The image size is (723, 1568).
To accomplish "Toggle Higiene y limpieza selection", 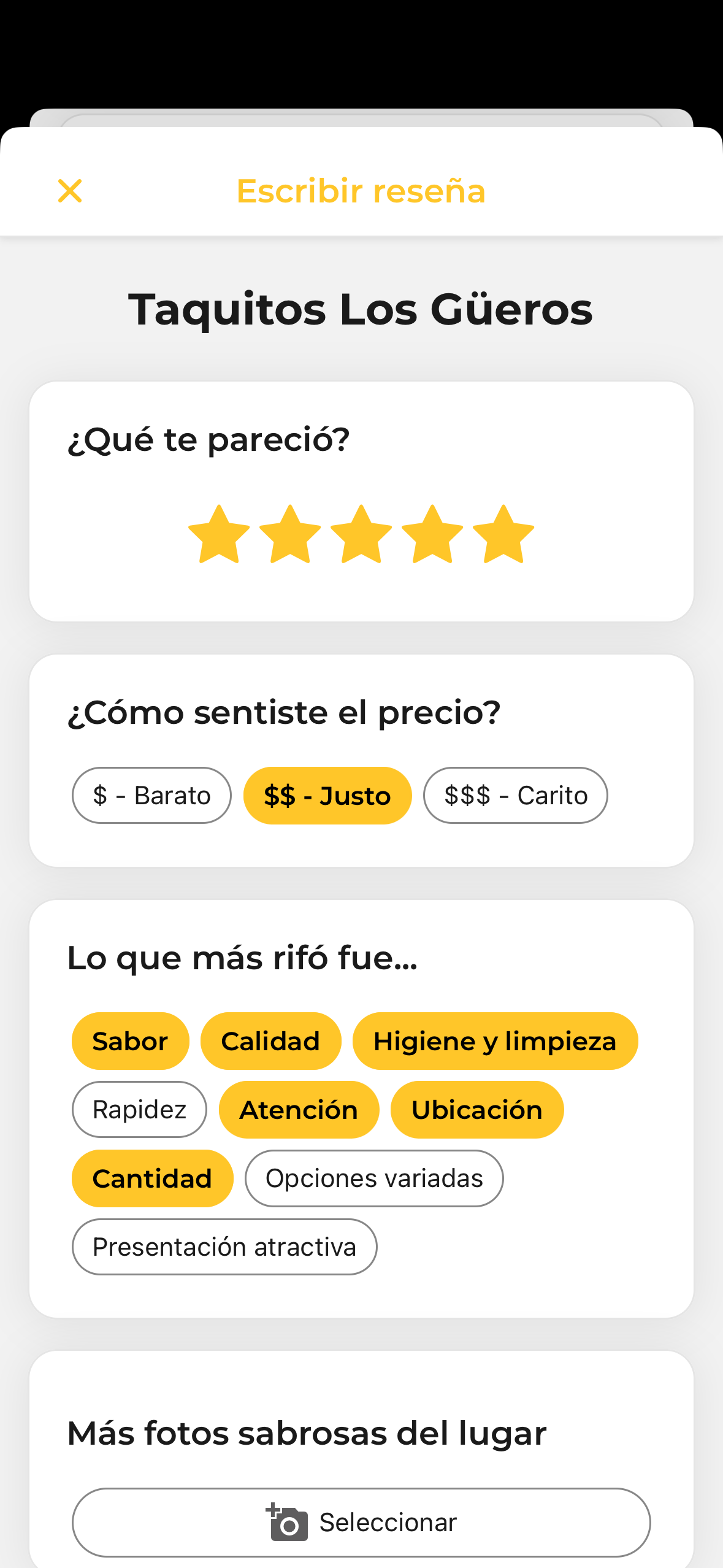I will [495, 1040].
